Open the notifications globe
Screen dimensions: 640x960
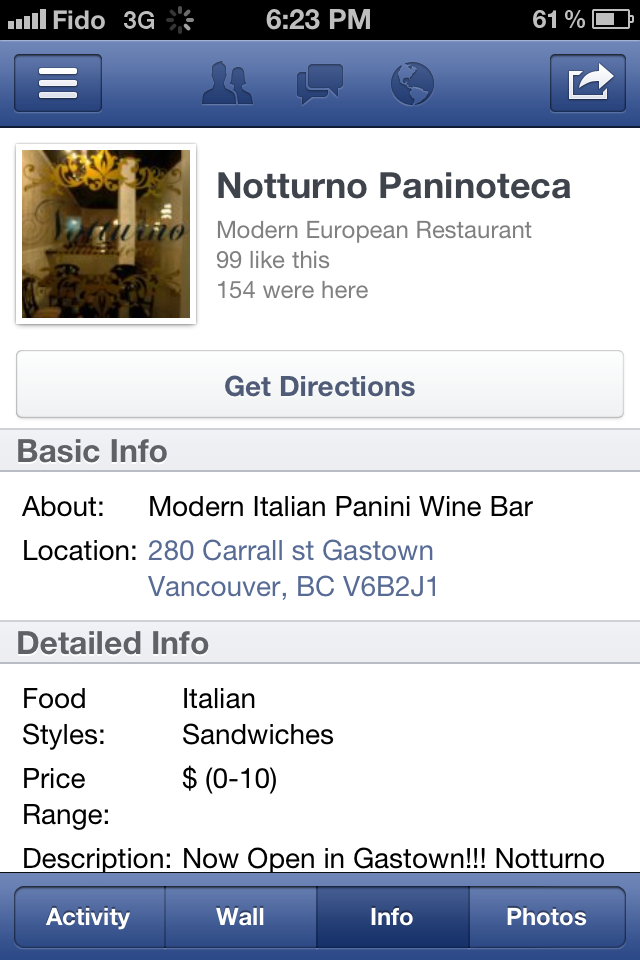(x=411, y=83)
